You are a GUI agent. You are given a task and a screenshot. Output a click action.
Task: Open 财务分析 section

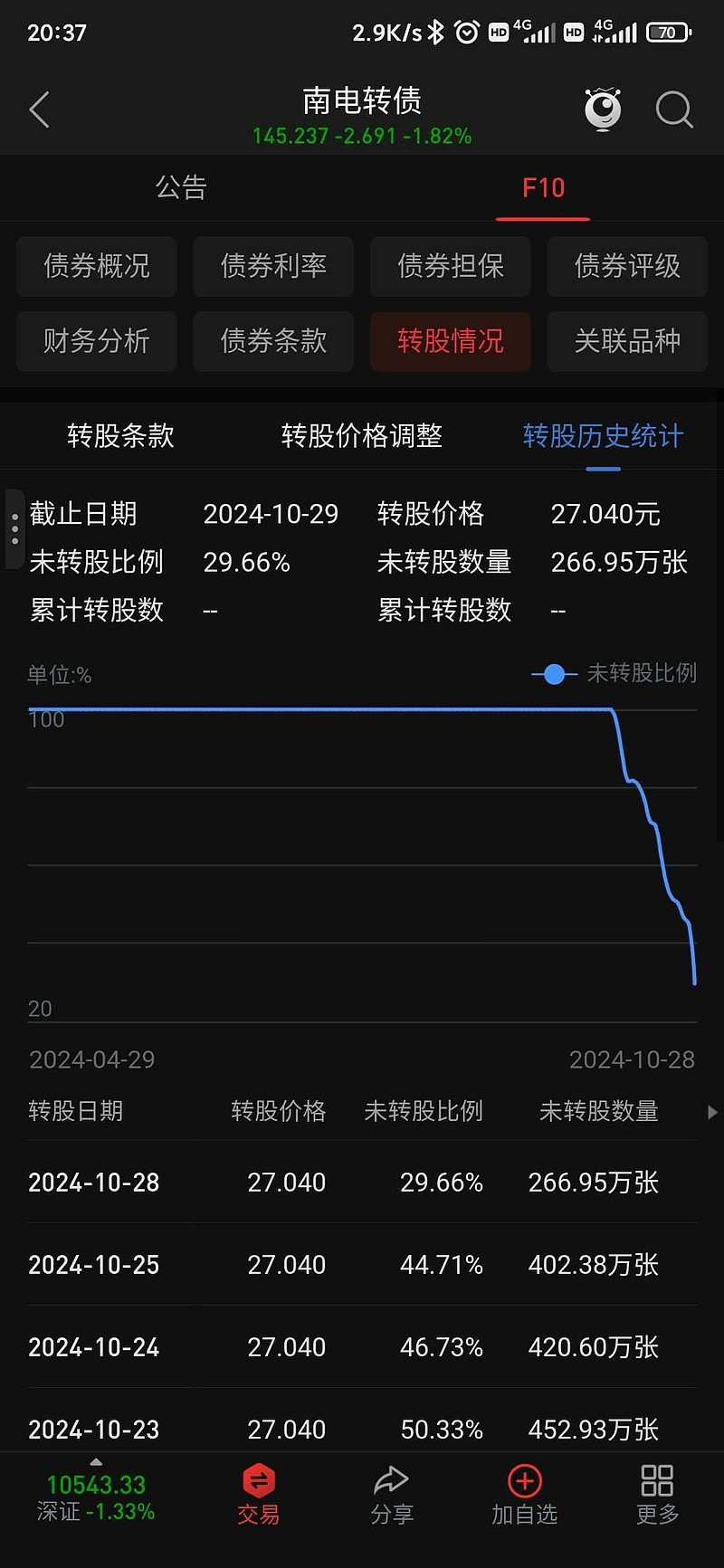click(96, 341)
